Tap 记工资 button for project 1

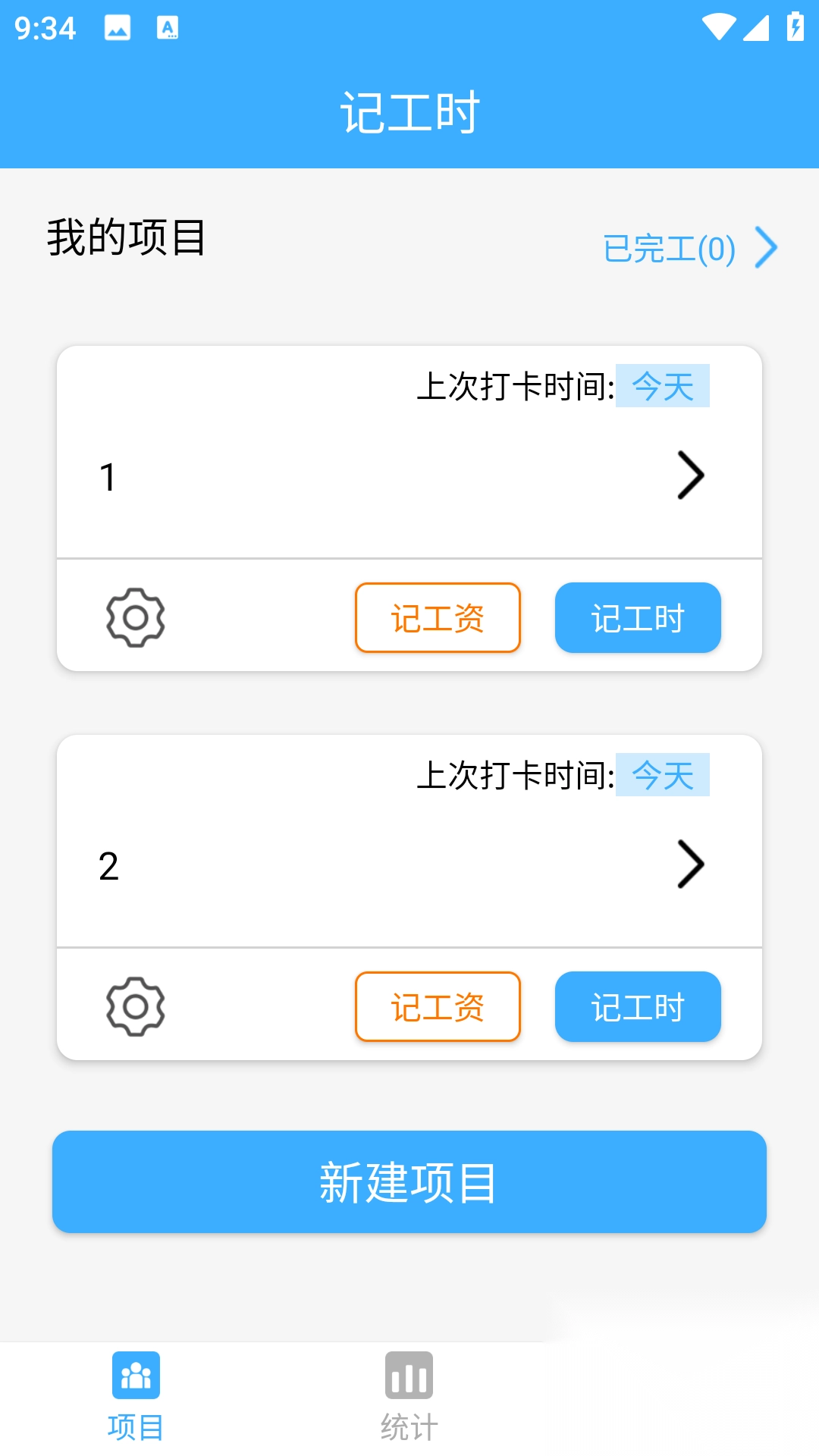pos(438,618)
